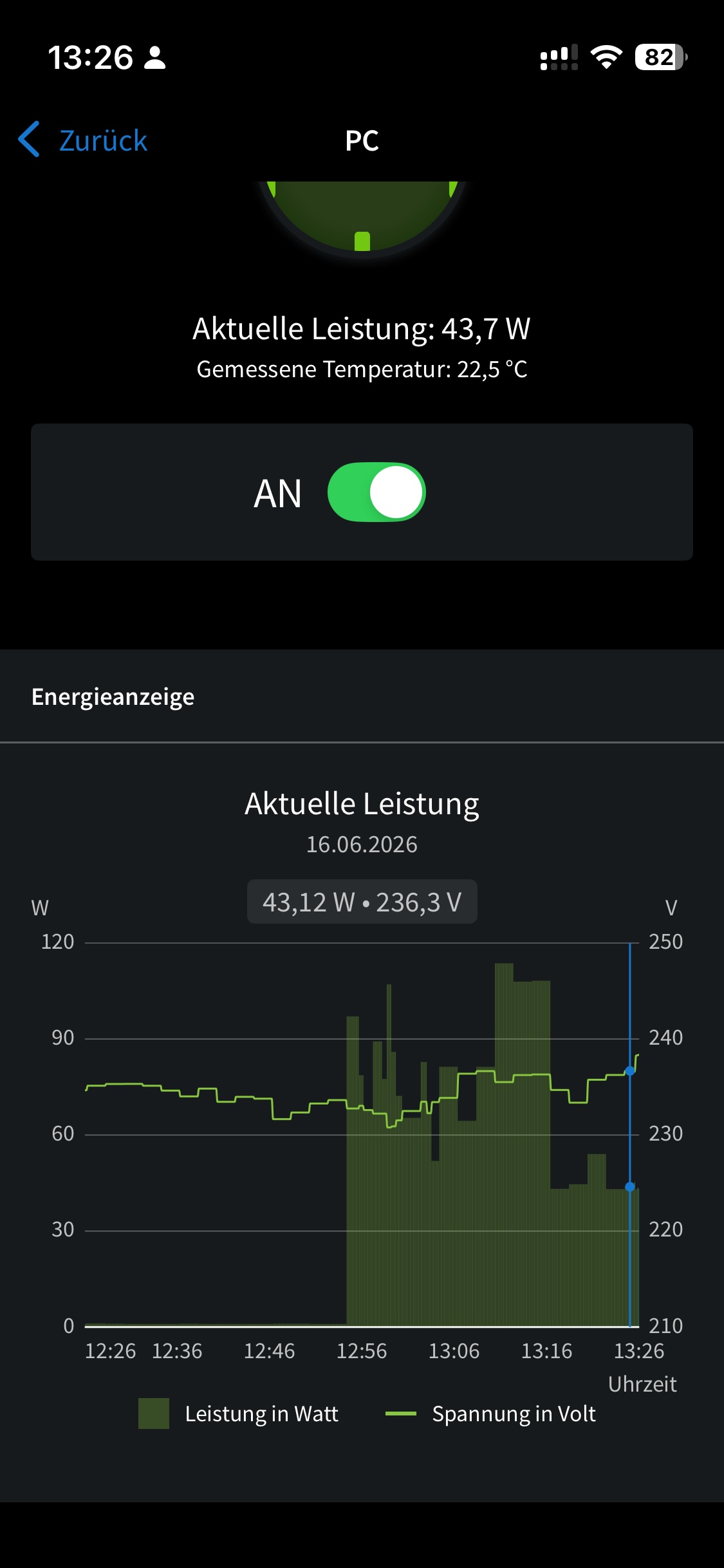Toggle Spannung in Volt legend entry
The image size is (724, 1568).
point(490,1414)
